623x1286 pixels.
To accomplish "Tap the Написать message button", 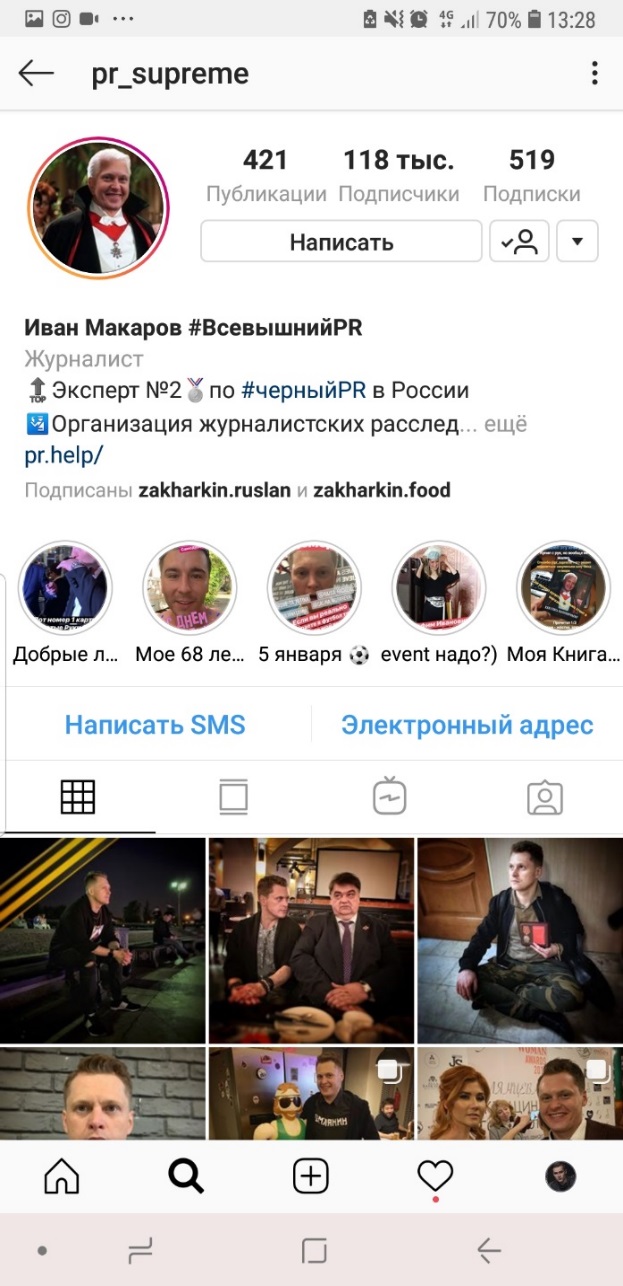I will 341,242.
